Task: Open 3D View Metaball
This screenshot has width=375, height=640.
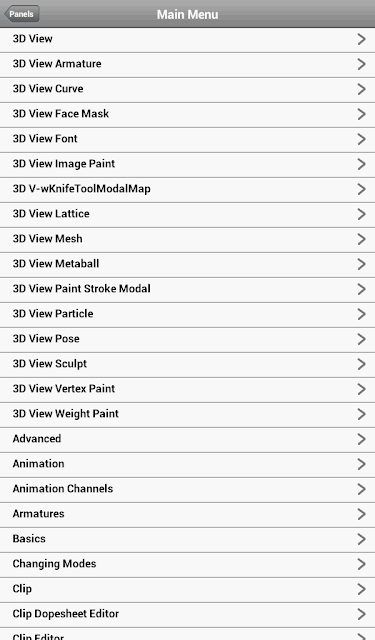Action: pos(187,265)
